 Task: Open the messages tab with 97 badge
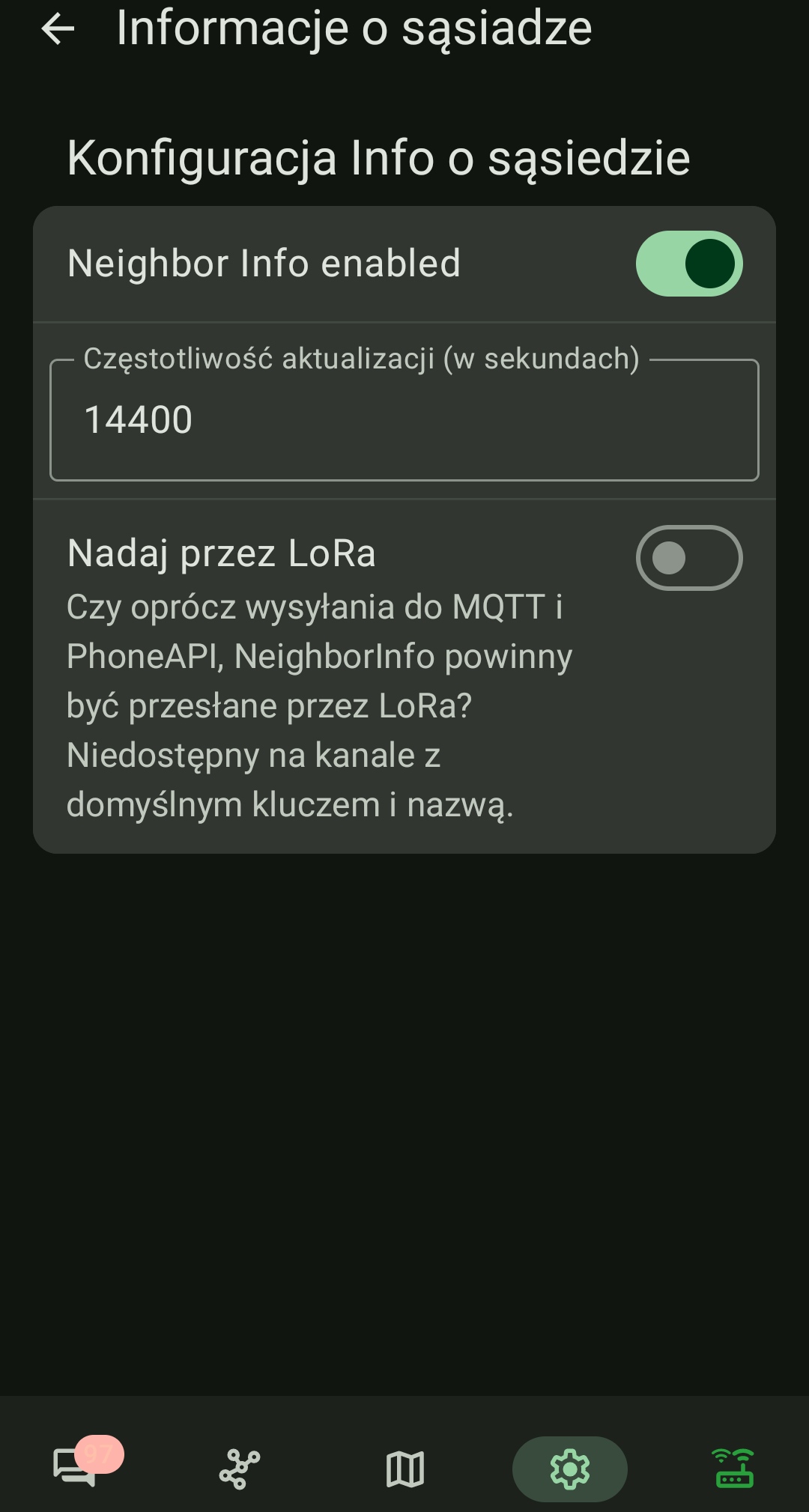75,1468
